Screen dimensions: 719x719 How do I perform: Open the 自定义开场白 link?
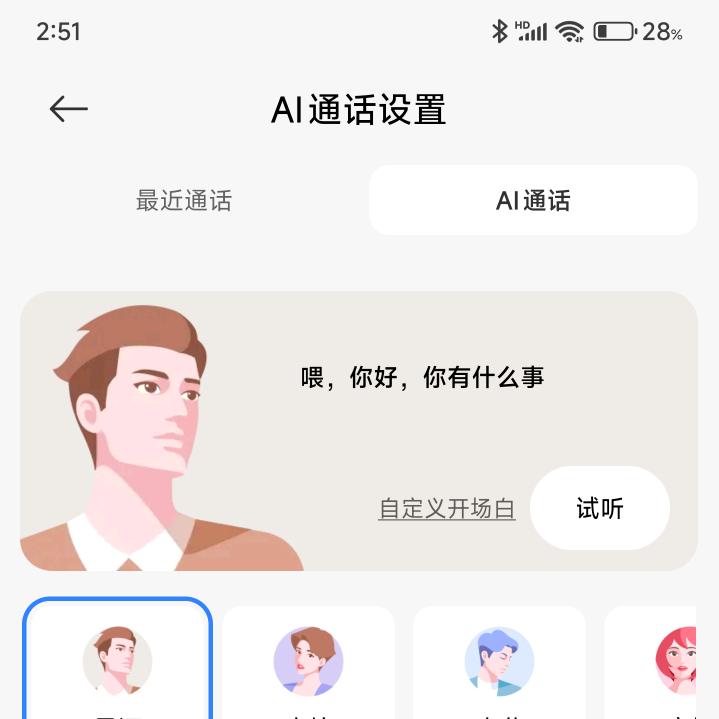(x=447, y=509)
